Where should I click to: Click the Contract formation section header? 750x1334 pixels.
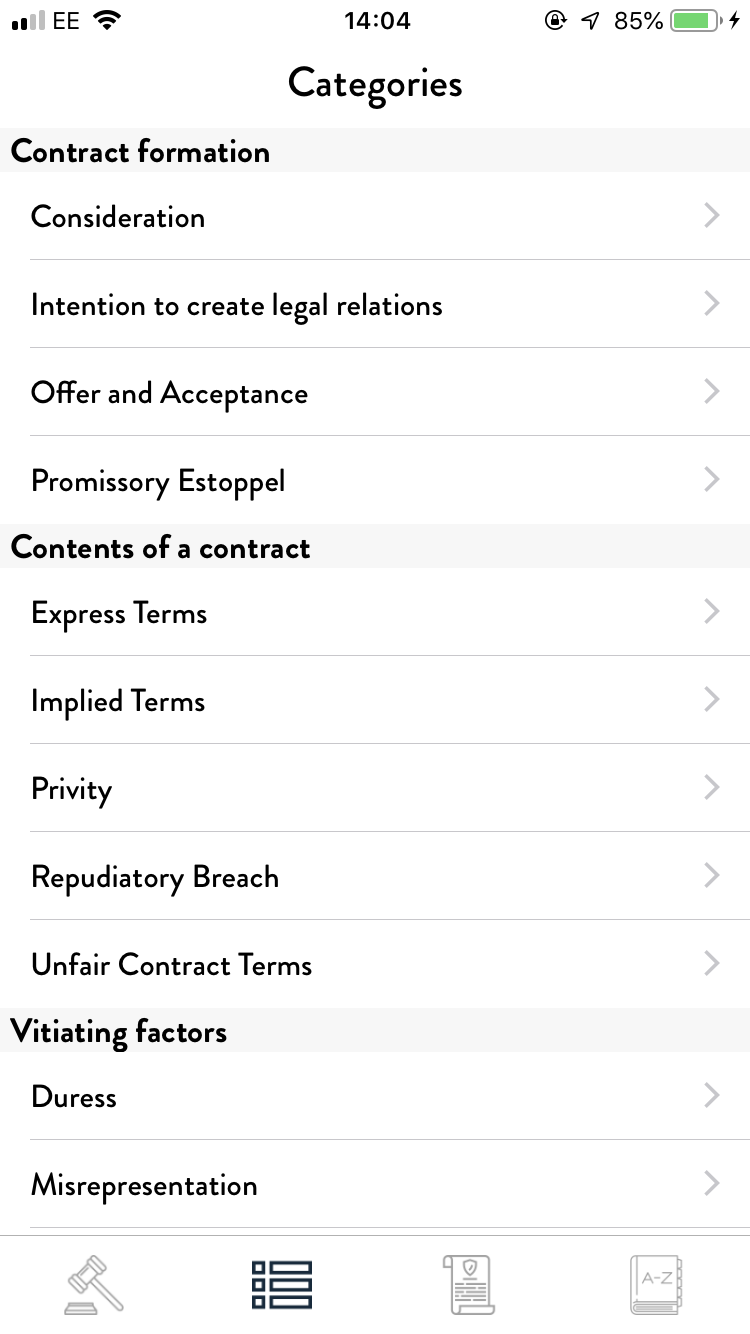(140, 152)
